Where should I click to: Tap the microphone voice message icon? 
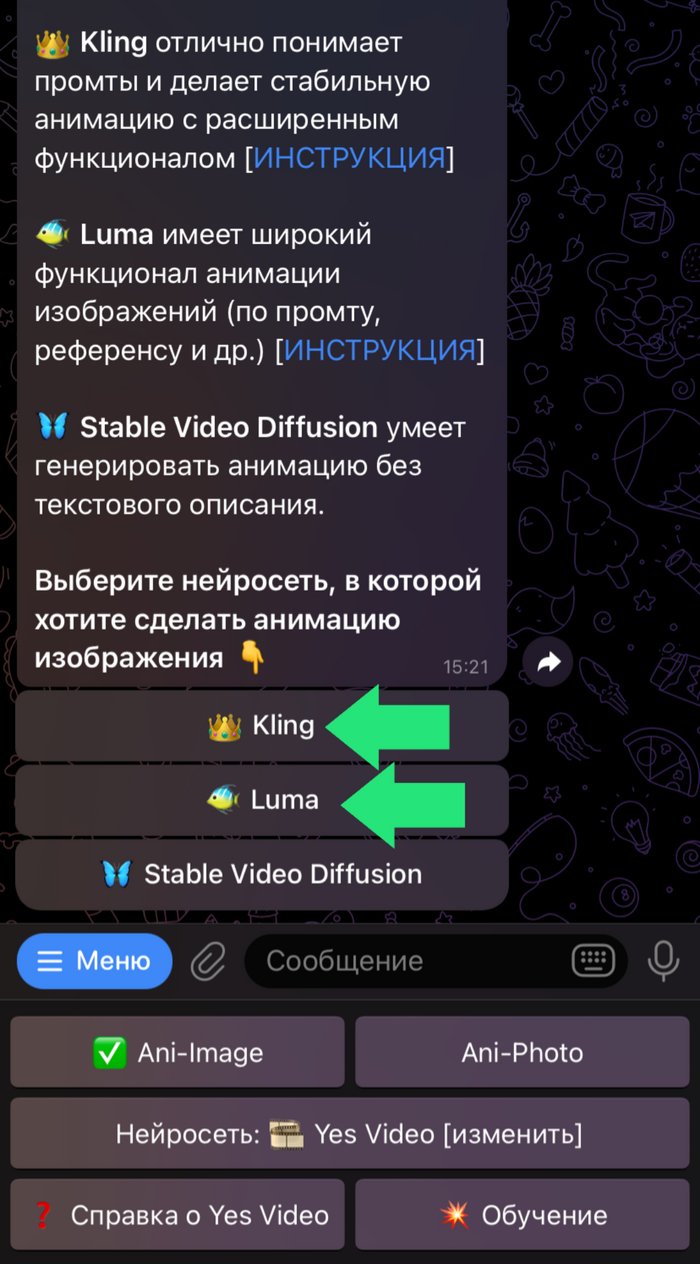(662, 961)
